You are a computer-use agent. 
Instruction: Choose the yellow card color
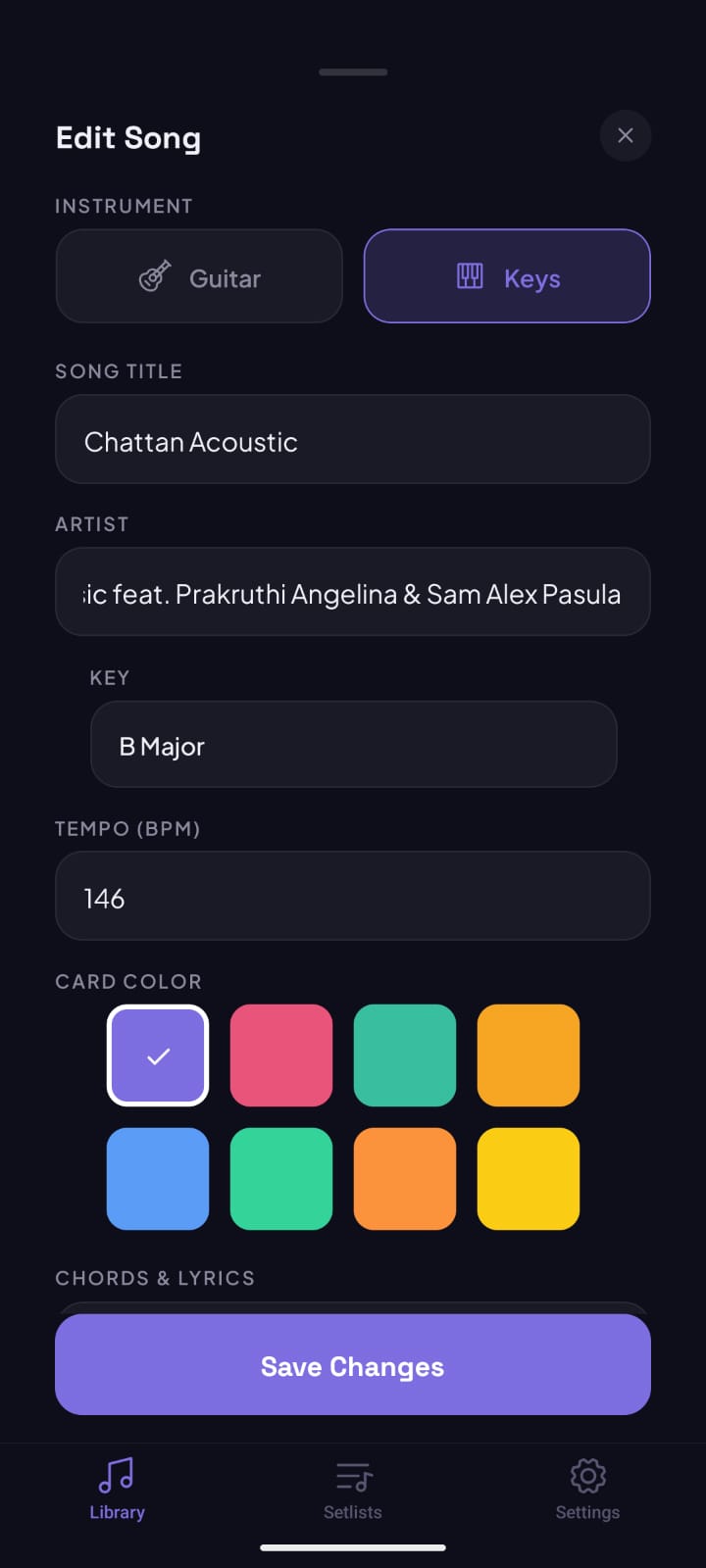pyautogui.click(x=529, y=1179)
